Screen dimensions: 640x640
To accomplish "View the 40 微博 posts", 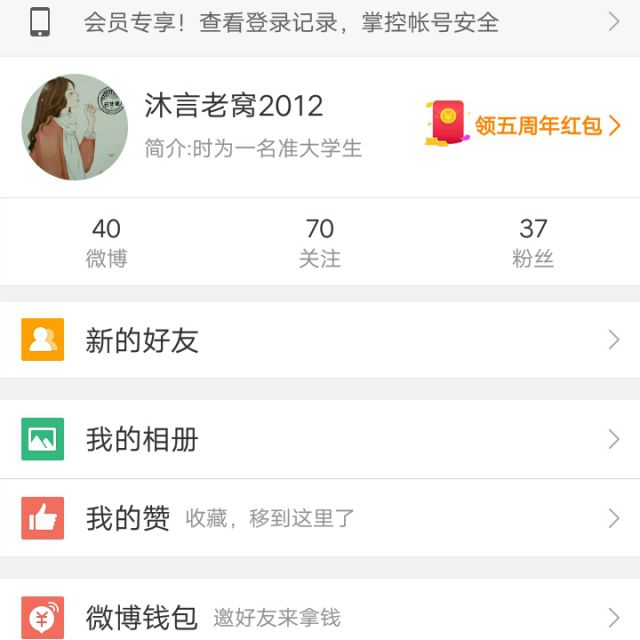I will pyautogui.click(x=107, y=242).
